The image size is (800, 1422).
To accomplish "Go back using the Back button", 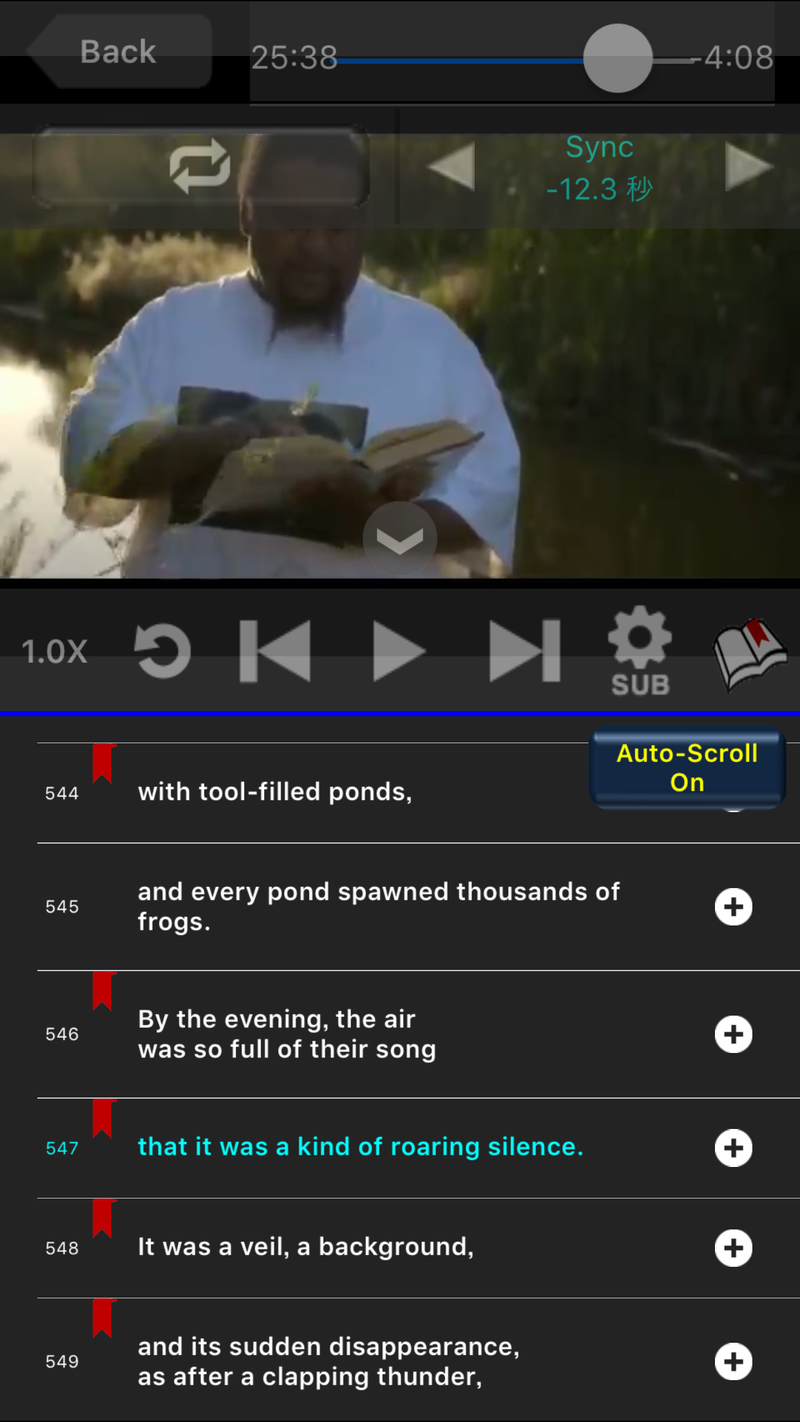I will coord(119,51).
